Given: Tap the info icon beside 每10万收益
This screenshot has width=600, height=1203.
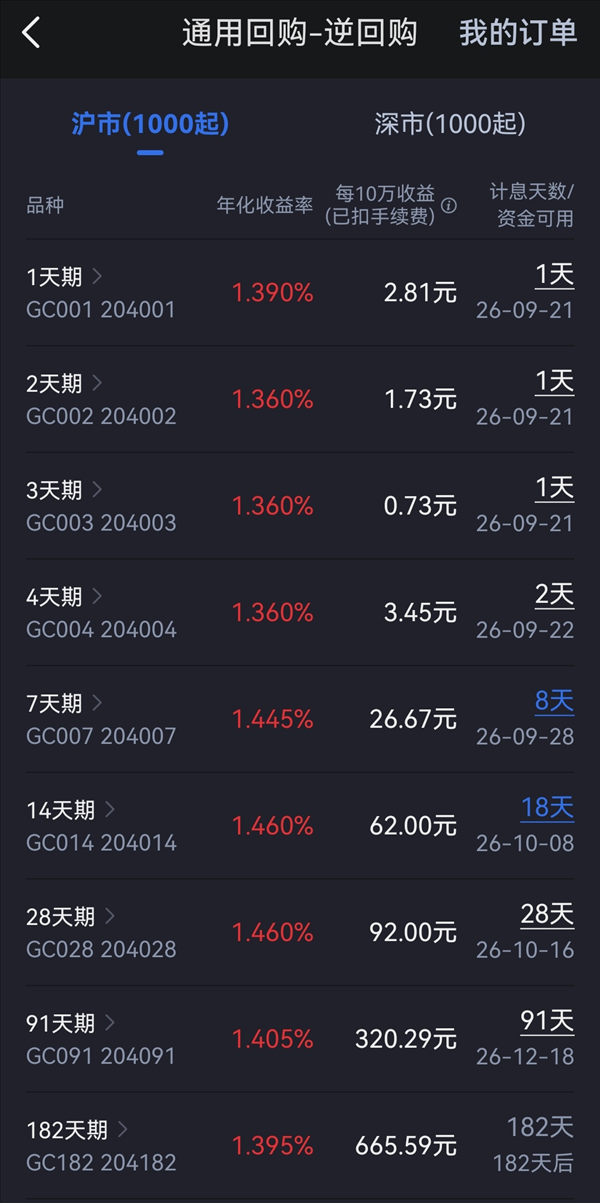Looking at the screenshot, I should point(449,206).
